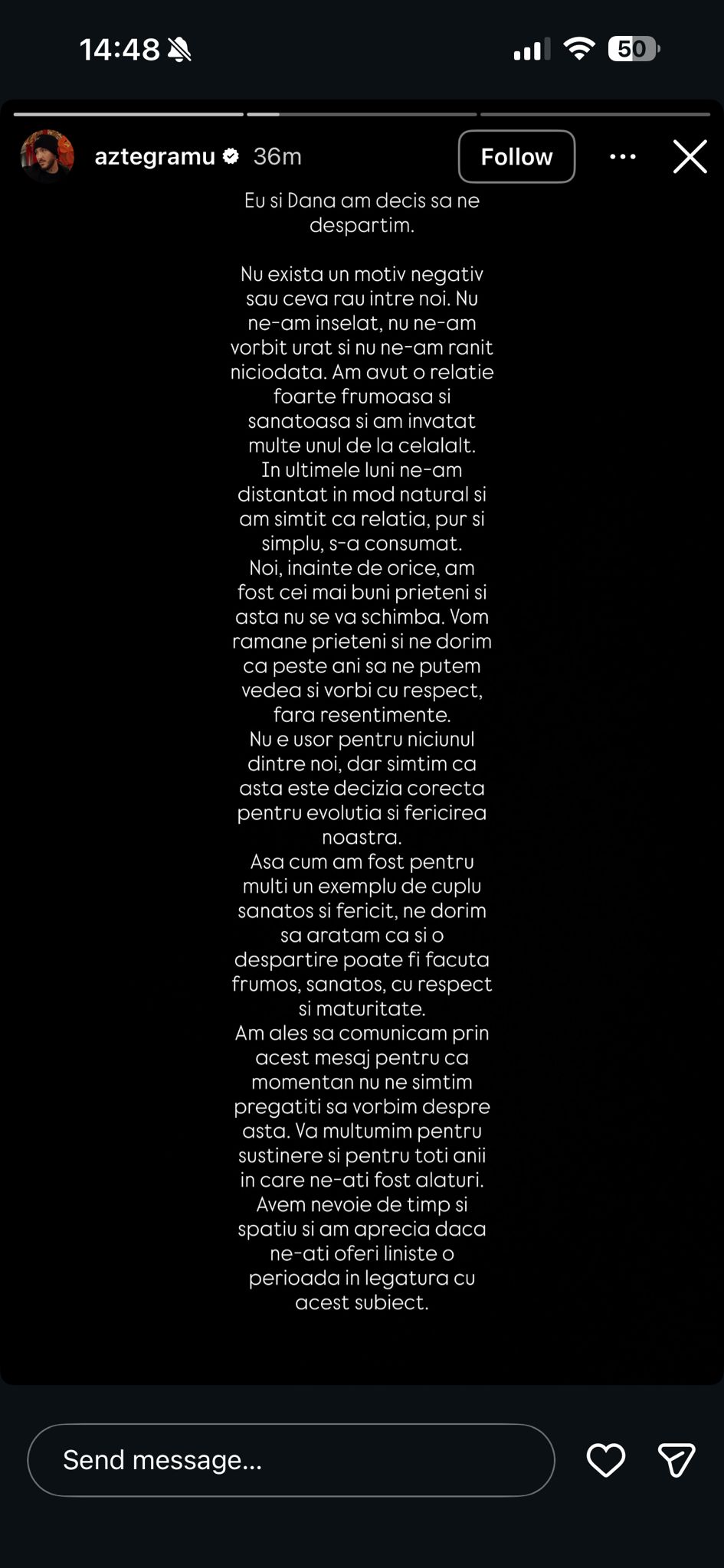The height and width of the screenshot is (1568, 724).
Task: Share the story via paper plane icon
Action: [x=676, y=1459]
